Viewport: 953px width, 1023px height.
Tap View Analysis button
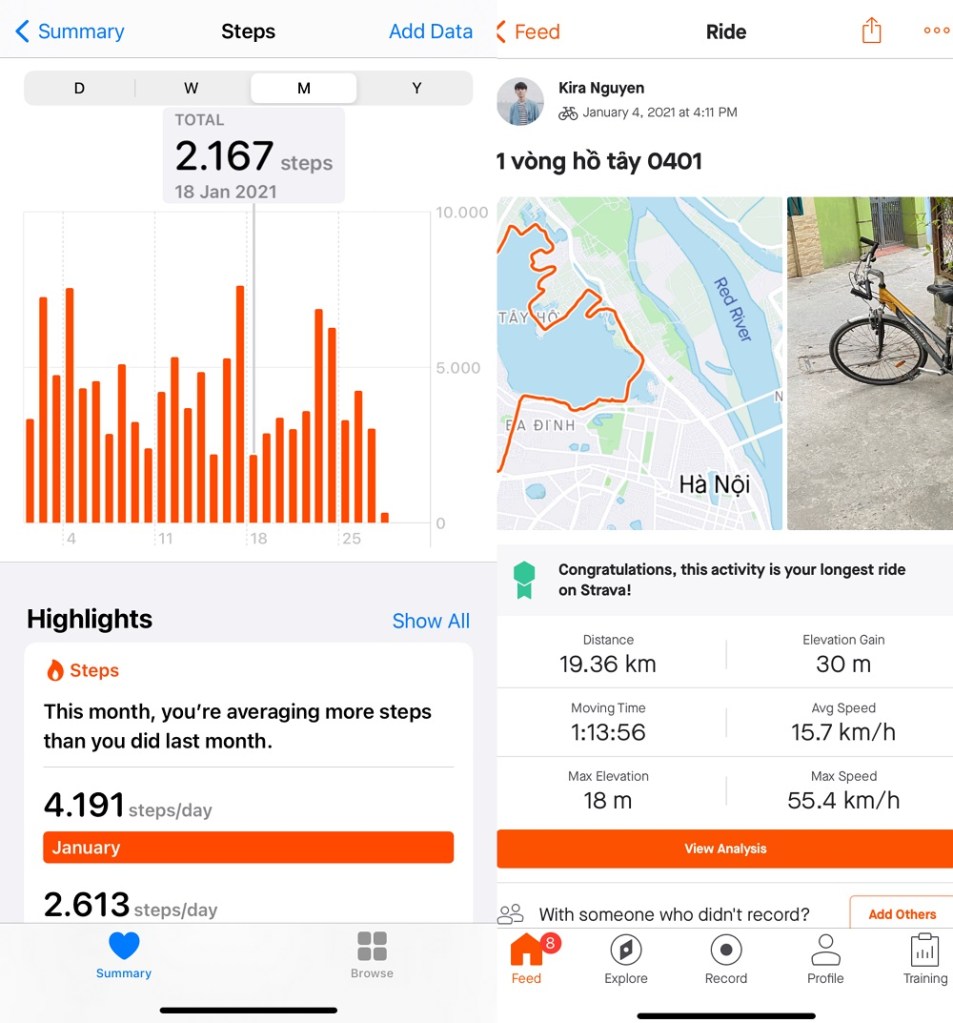(x=724, y=848)
